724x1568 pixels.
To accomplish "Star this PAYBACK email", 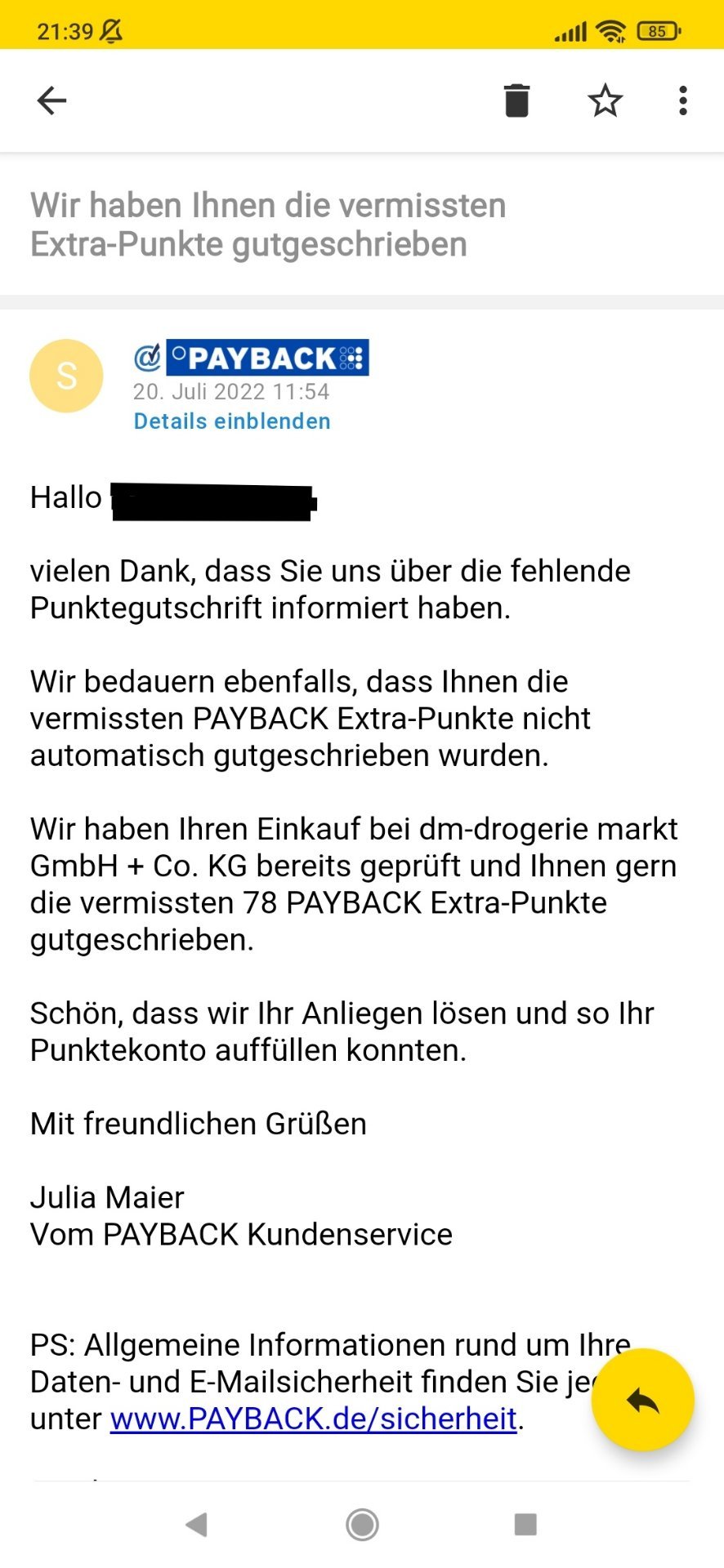I will click(605, 100).
